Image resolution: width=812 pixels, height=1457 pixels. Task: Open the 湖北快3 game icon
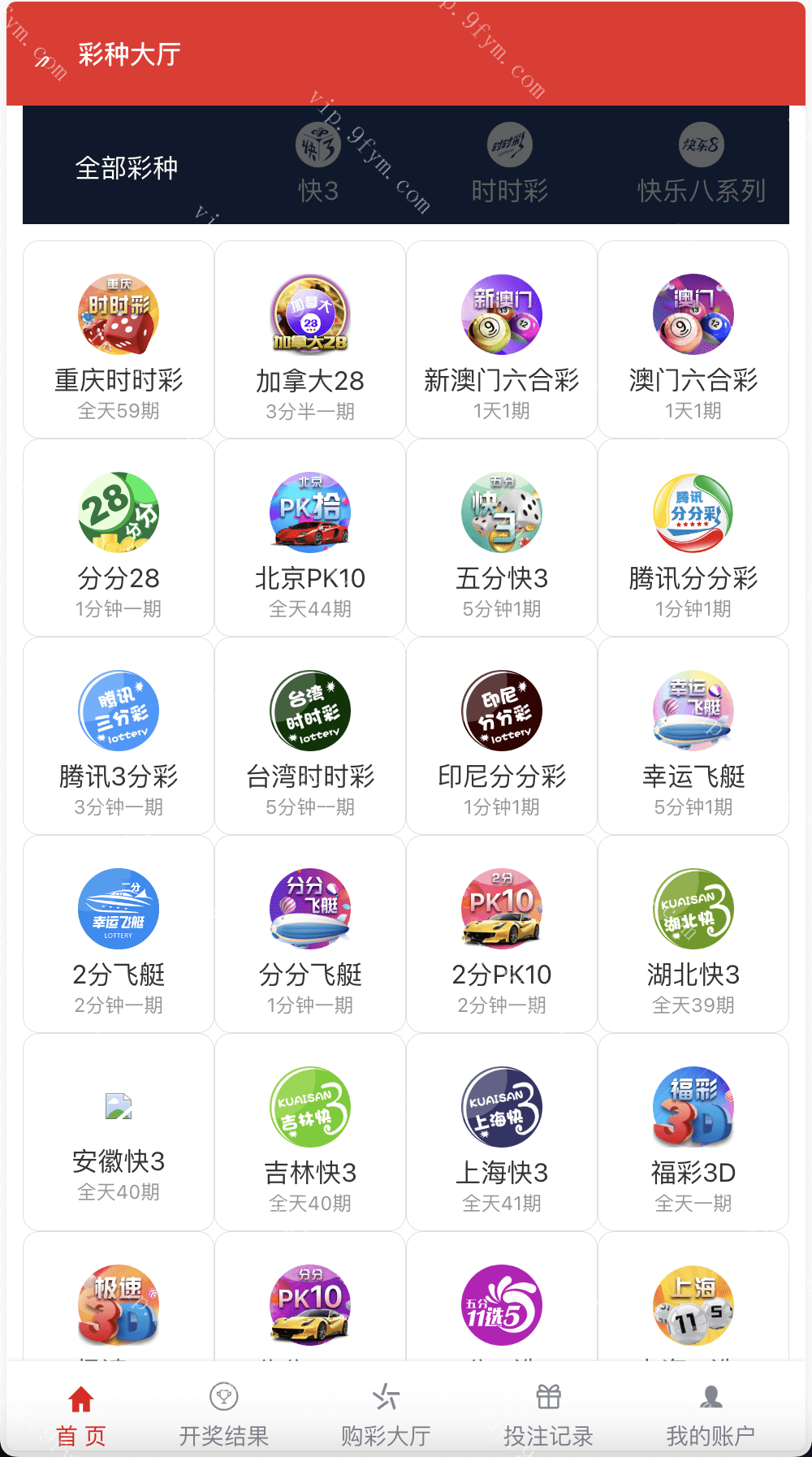(693, 909)
